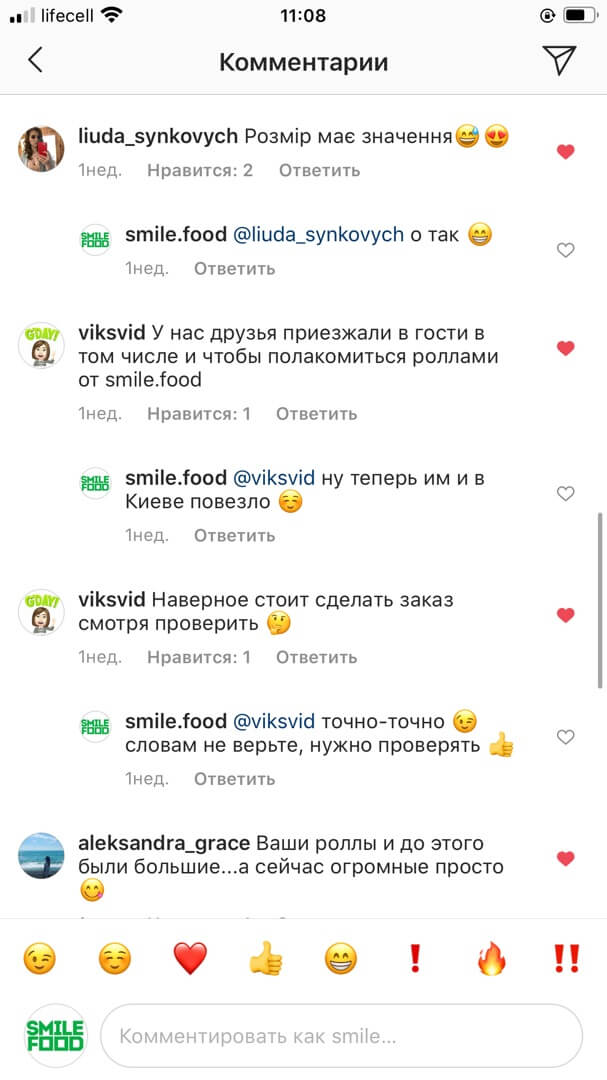Insert the double exclamation emoji
The image size is (607, 1080).
[566, 959]
